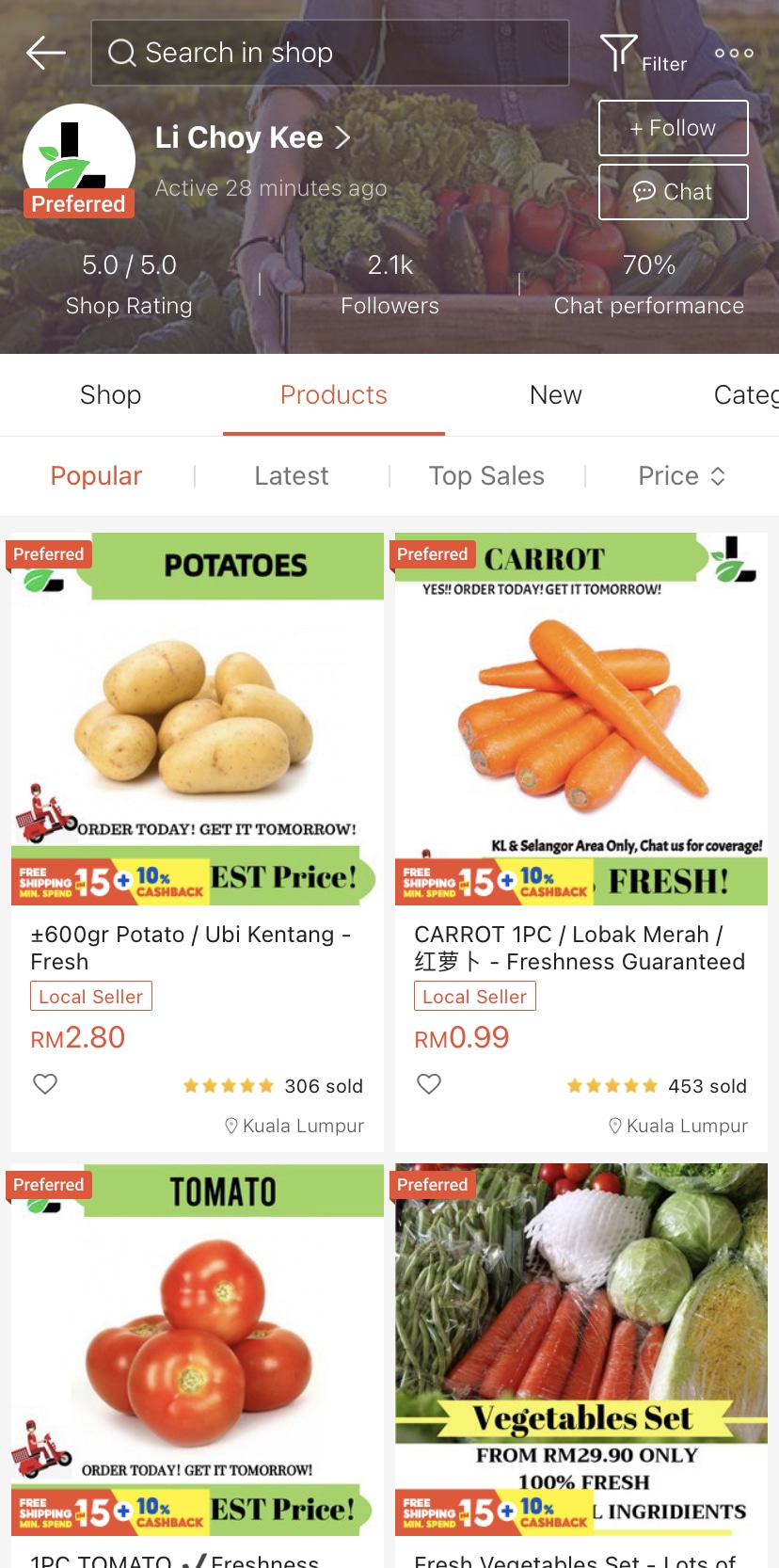Like the Carrot product with heart icon

[429, 1084]
